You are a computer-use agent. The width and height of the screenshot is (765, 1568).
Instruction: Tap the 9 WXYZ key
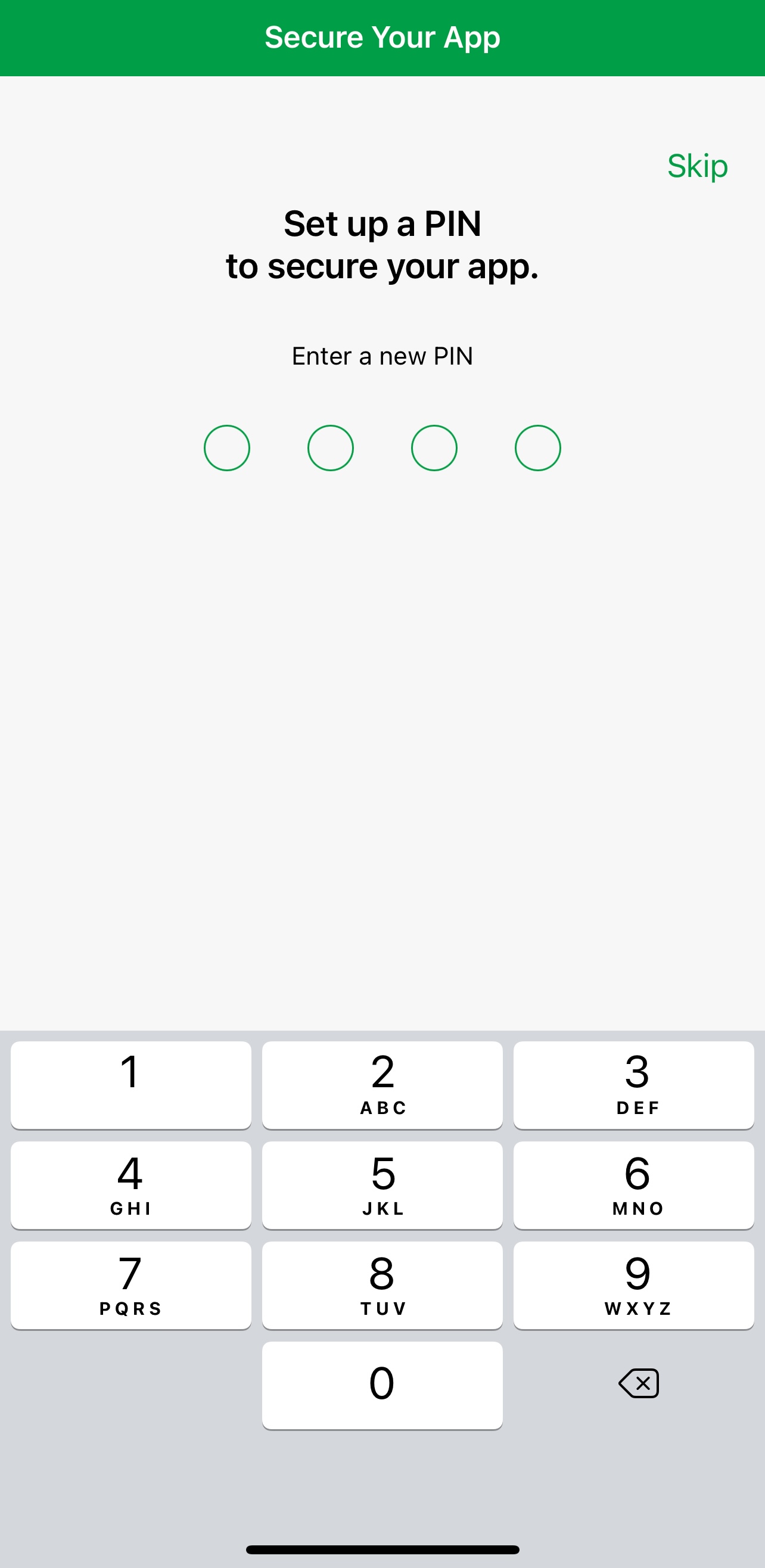coord(633,1286)
